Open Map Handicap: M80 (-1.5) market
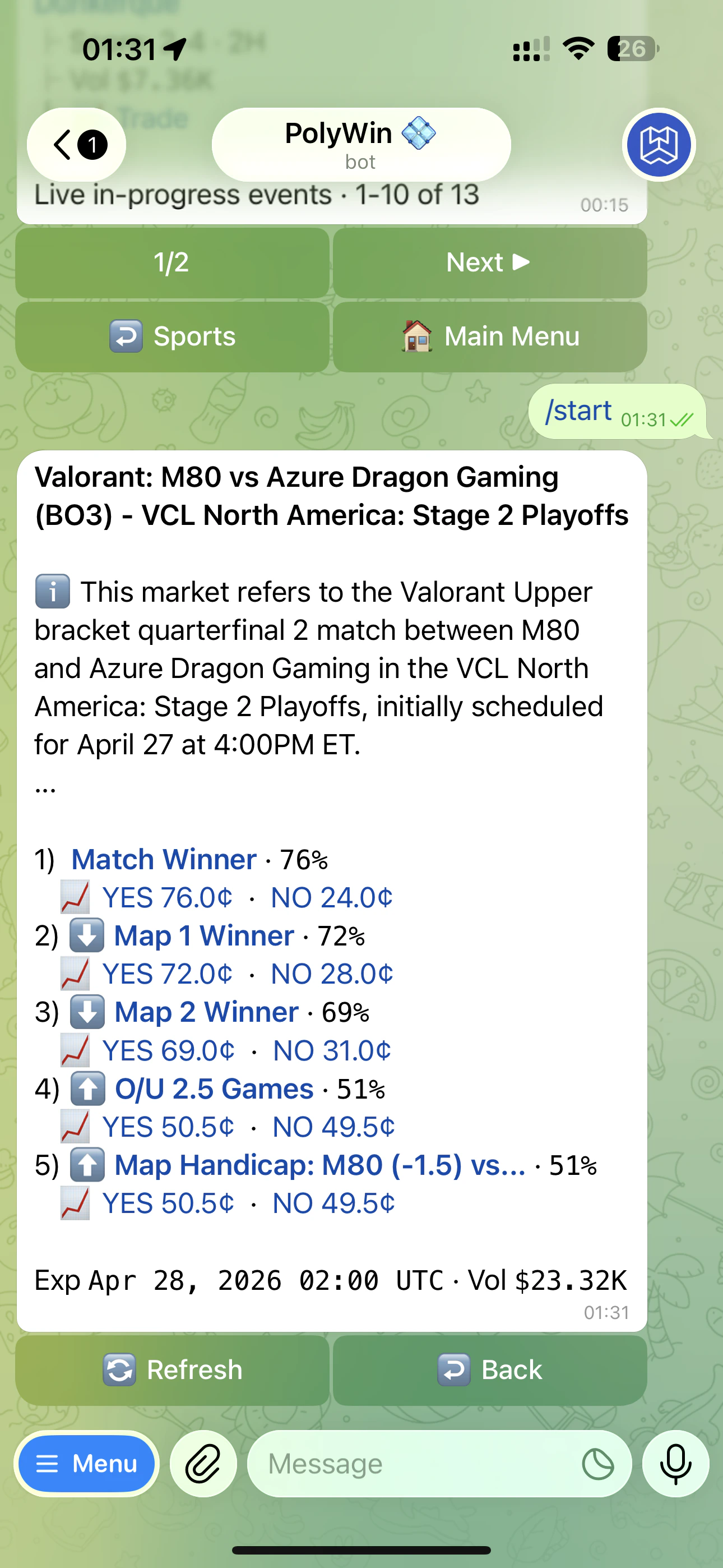723x1568 pixels. point(319,1166)
